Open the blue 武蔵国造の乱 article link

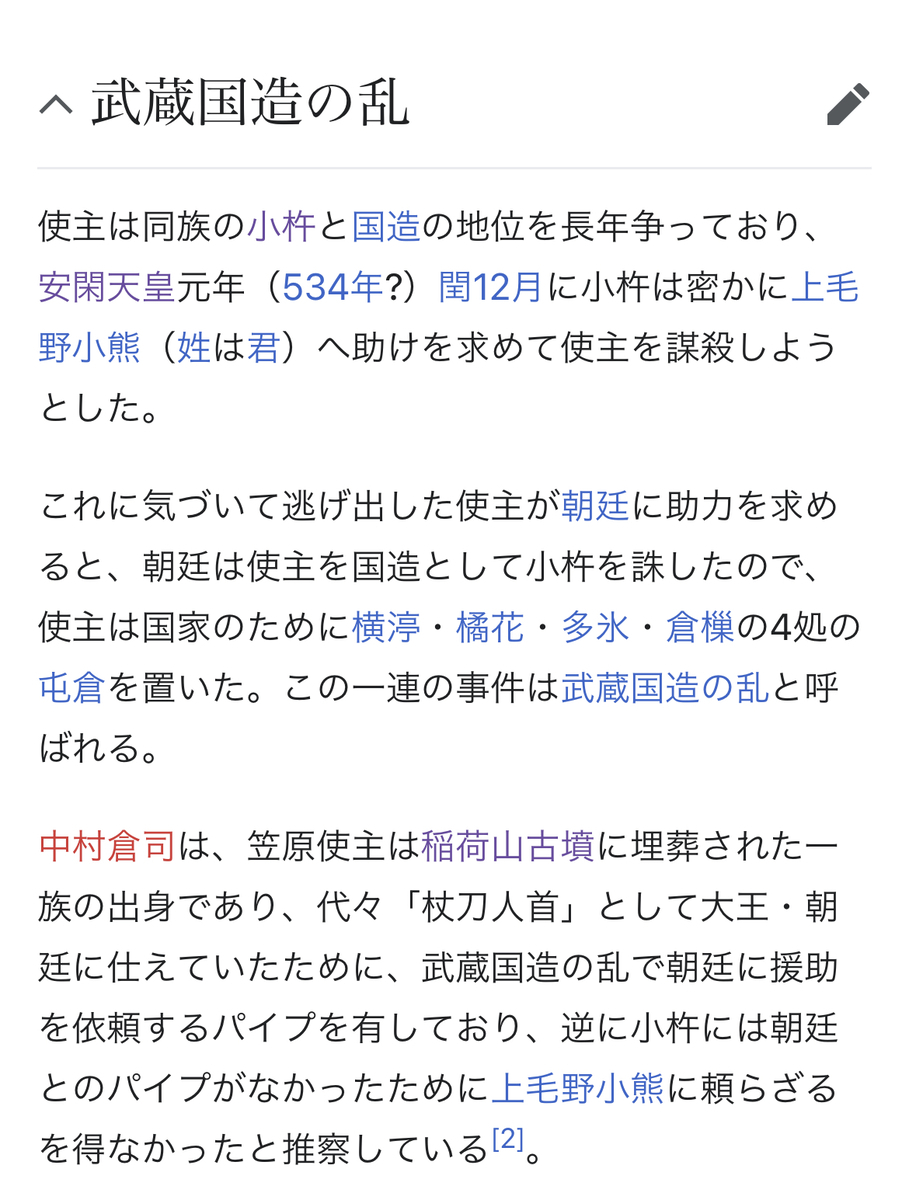pyautogui.click(x=665, y=689)
